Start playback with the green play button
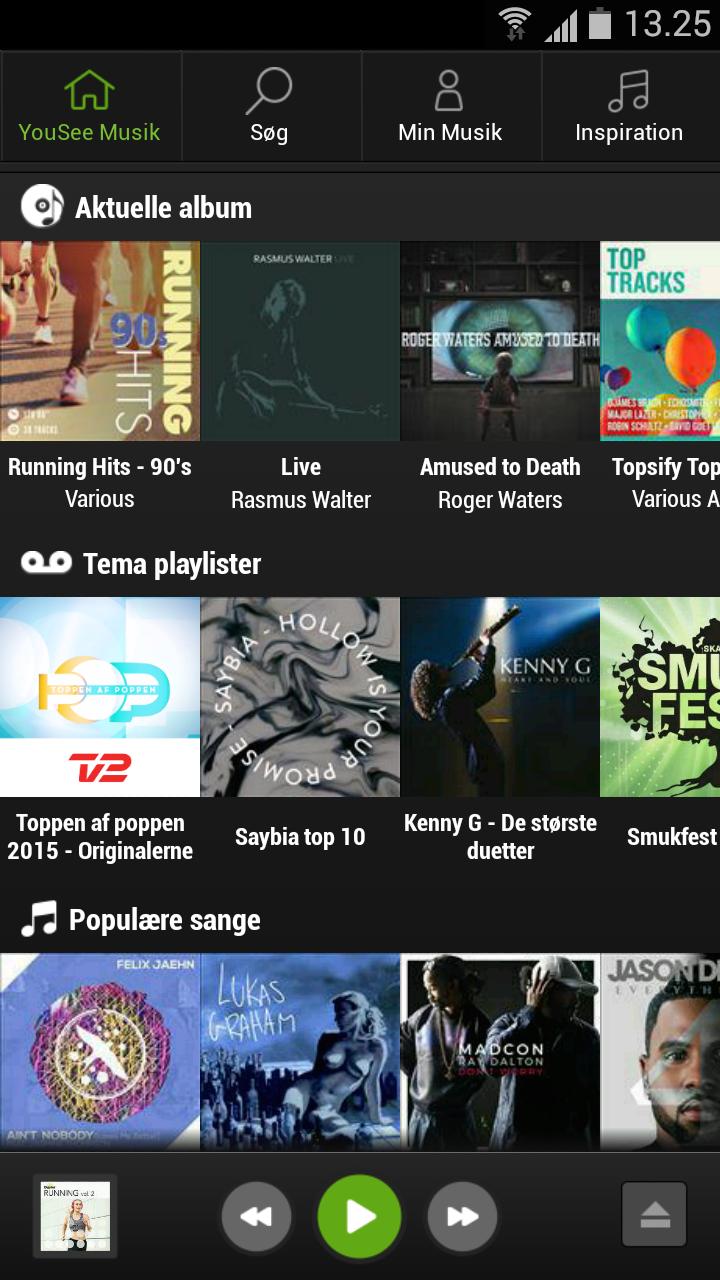The height and width of the screenshot is (1280, 720). (x=360, y=1216)
